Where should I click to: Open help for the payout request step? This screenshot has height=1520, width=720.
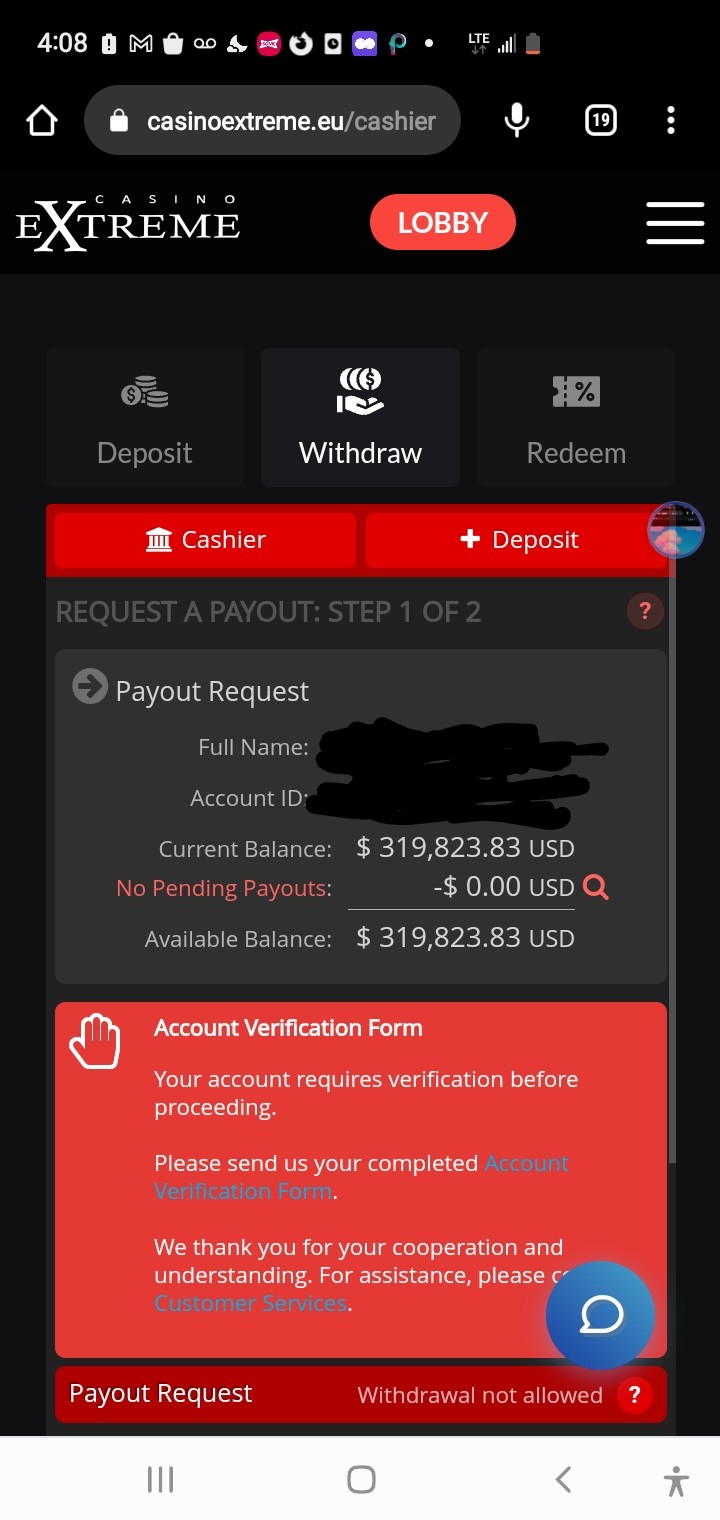[645, 611]
